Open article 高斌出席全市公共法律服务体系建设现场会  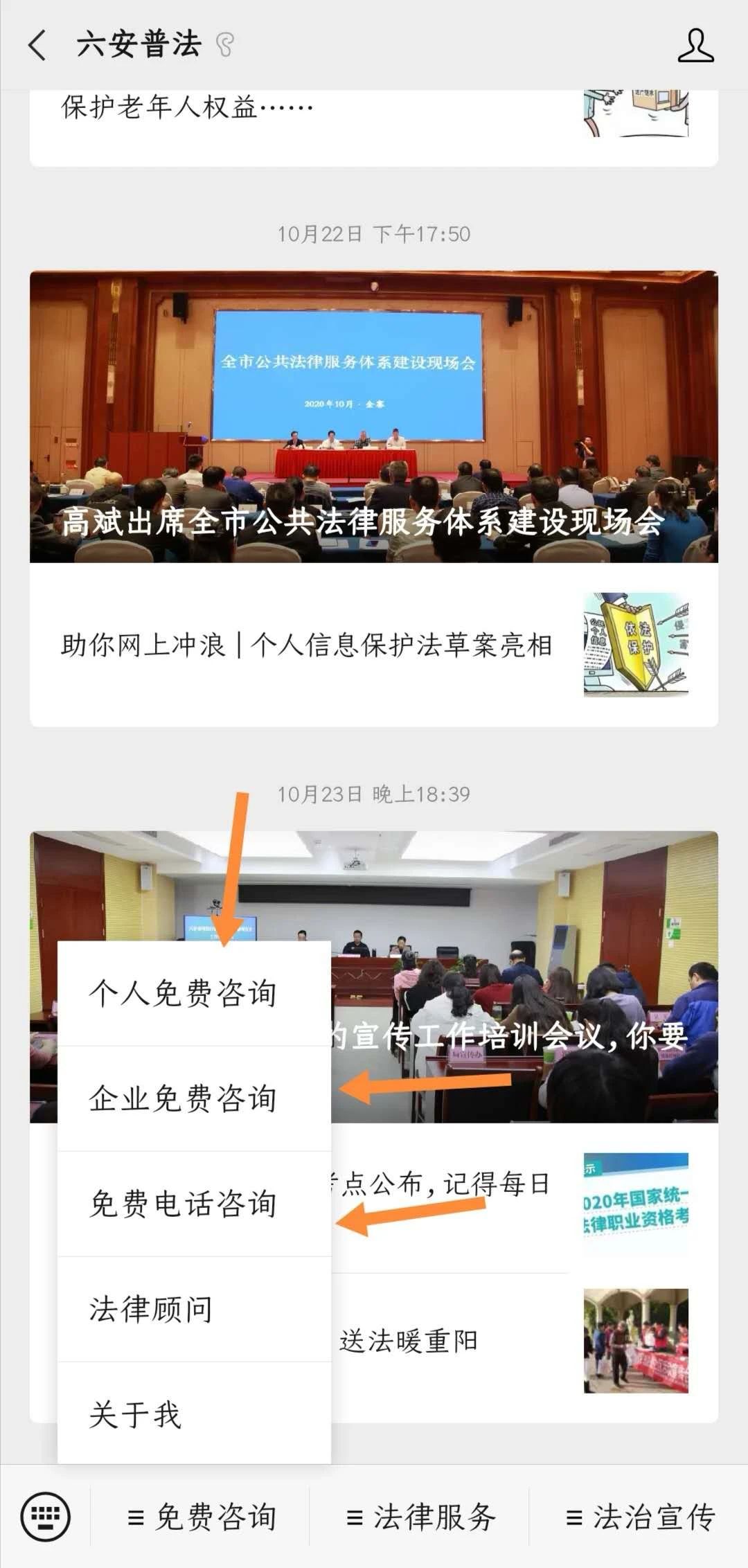click(374, 416)
